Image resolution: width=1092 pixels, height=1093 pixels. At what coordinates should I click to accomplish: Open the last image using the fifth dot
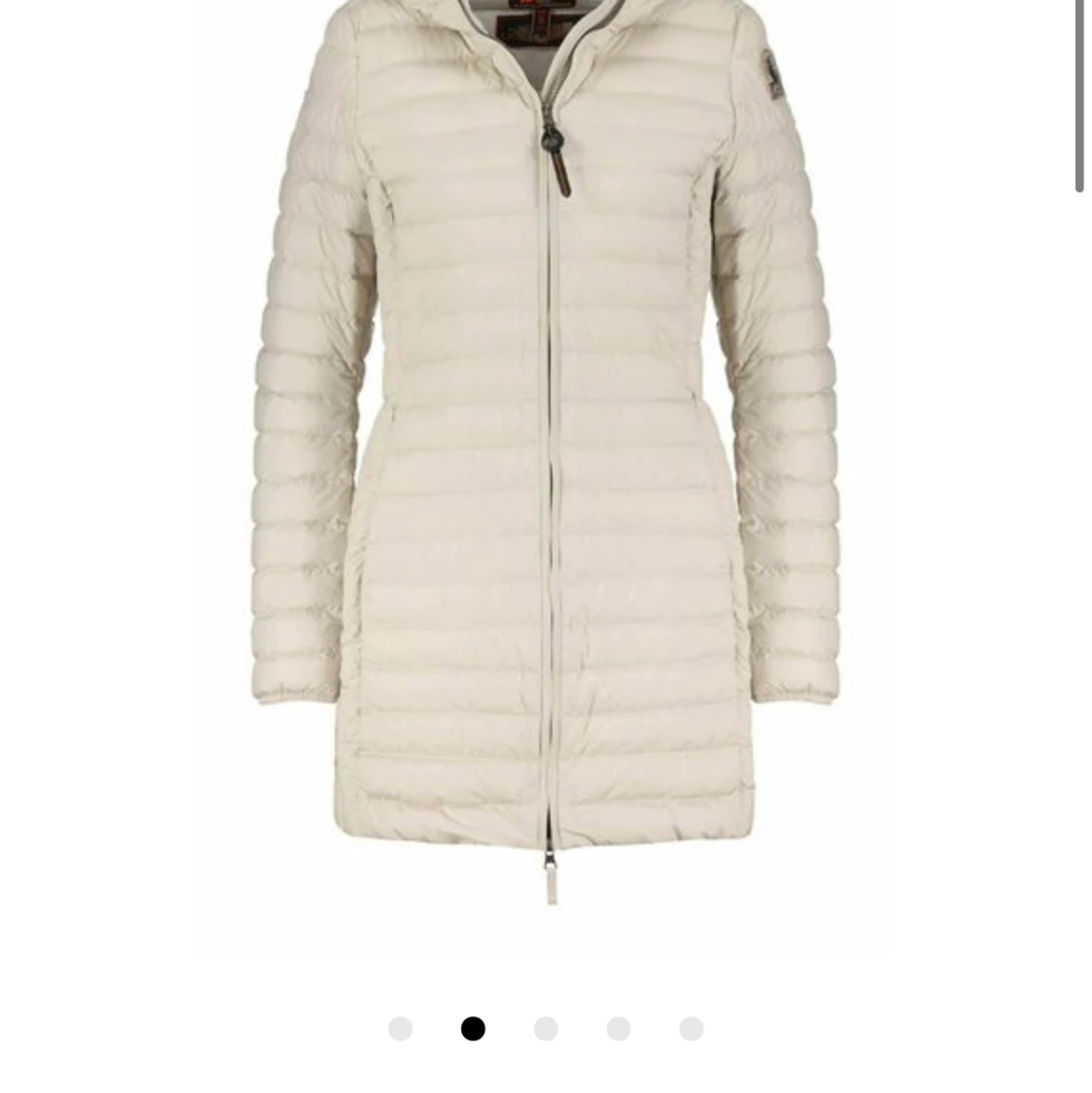(690, 1028)
